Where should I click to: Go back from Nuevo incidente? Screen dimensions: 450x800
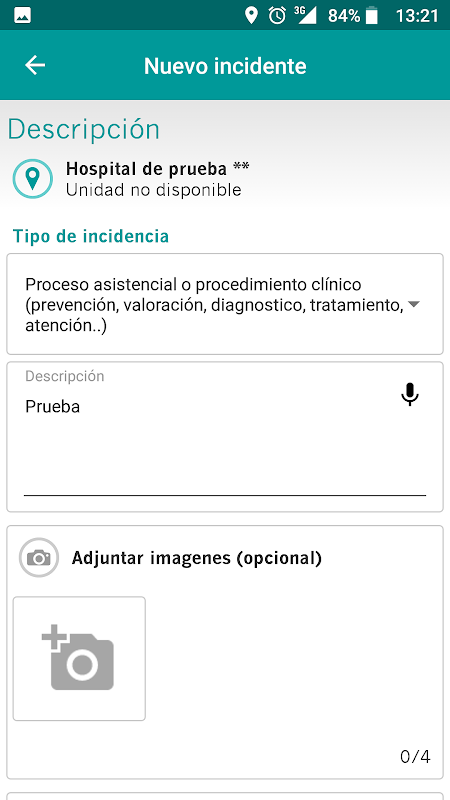35,65
